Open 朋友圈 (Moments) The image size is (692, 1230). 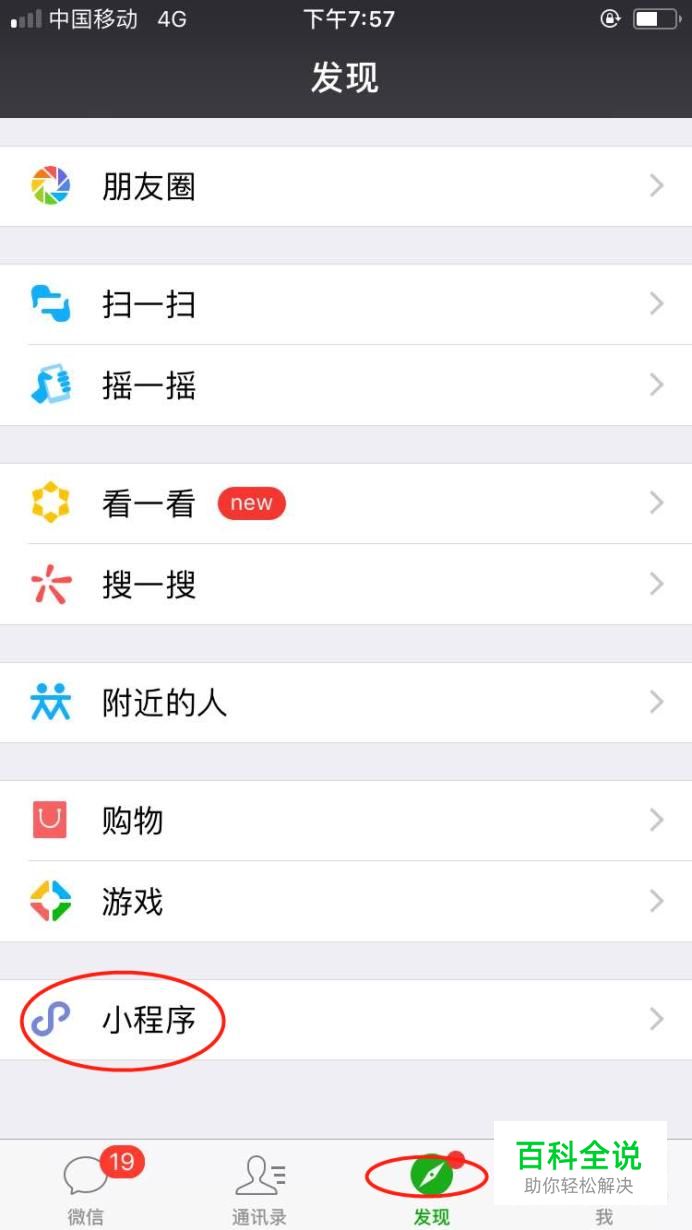pyautogui.click(x=346, y=186)
